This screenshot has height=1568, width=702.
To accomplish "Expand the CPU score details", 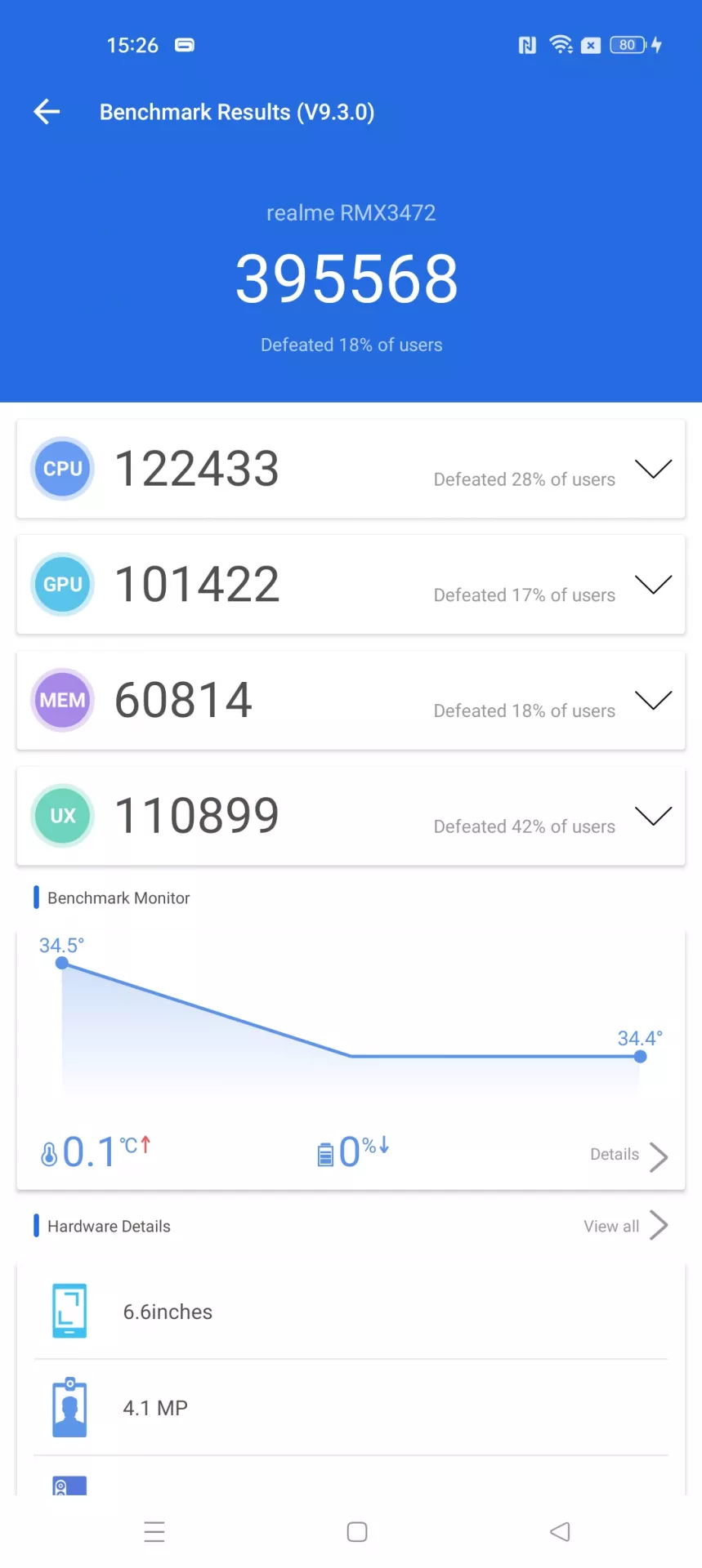I will pos(653,469).
